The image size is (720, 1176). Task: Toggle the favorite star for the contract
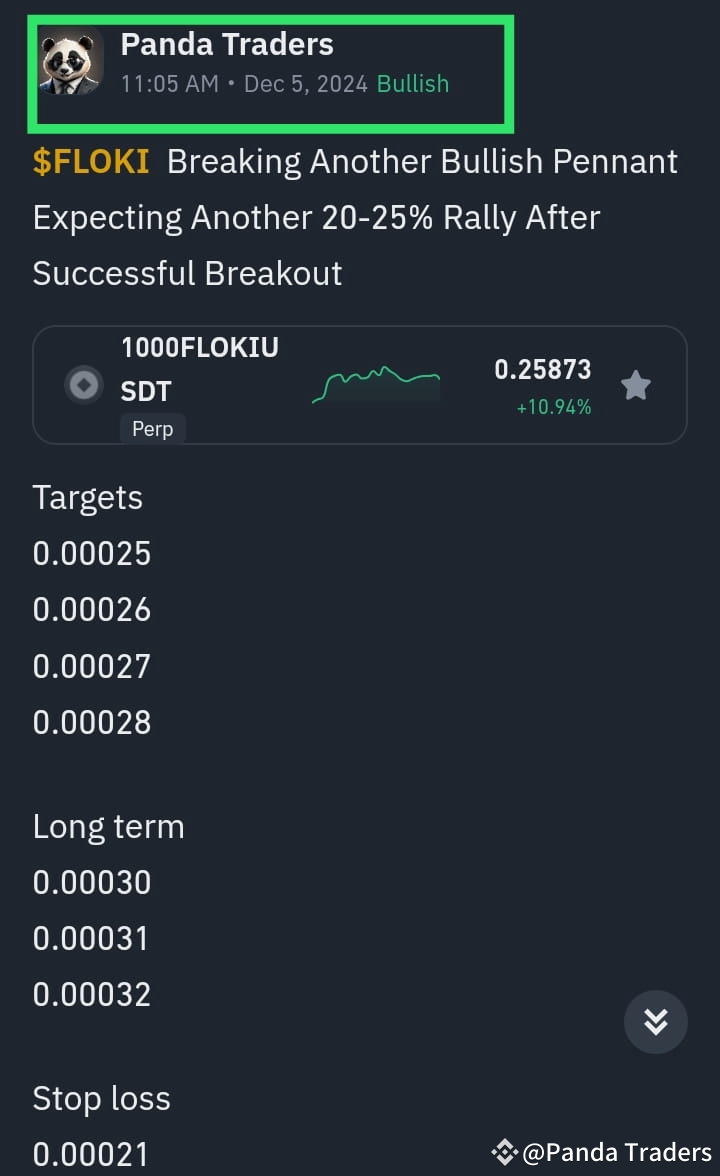(636, 385)
